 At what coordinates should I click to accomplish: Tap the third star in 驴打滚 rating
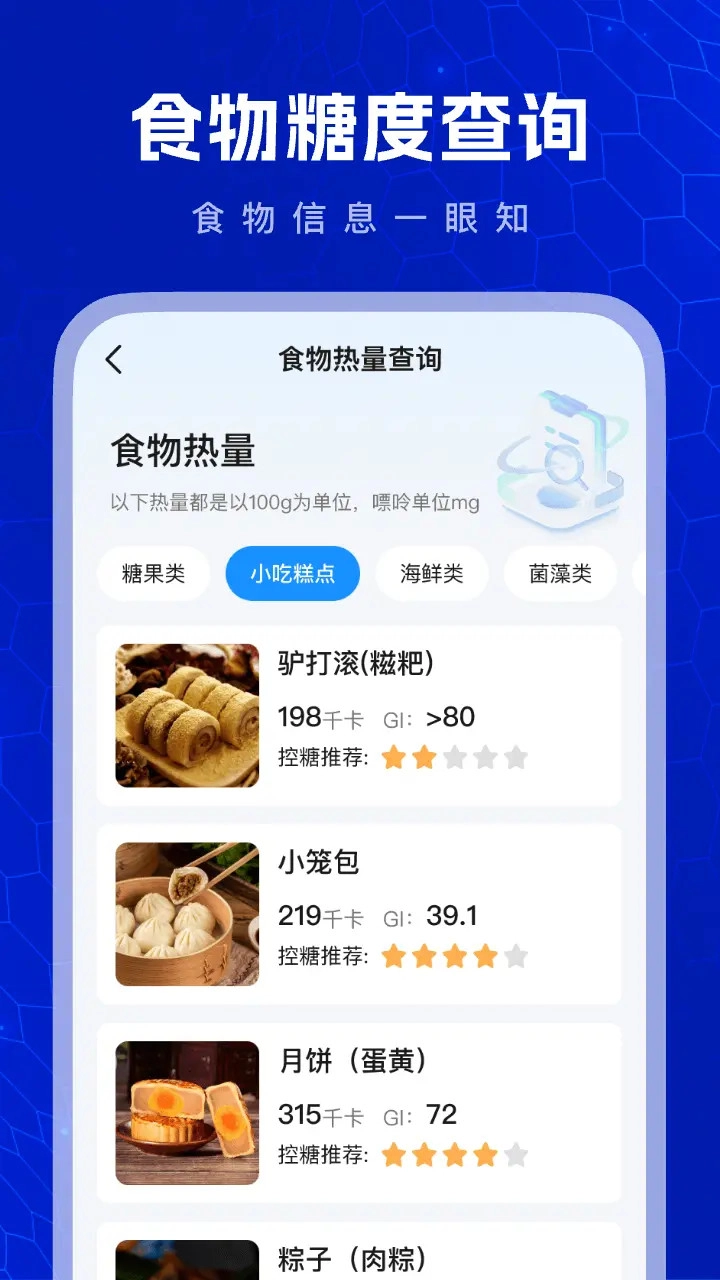coord(450,758)
